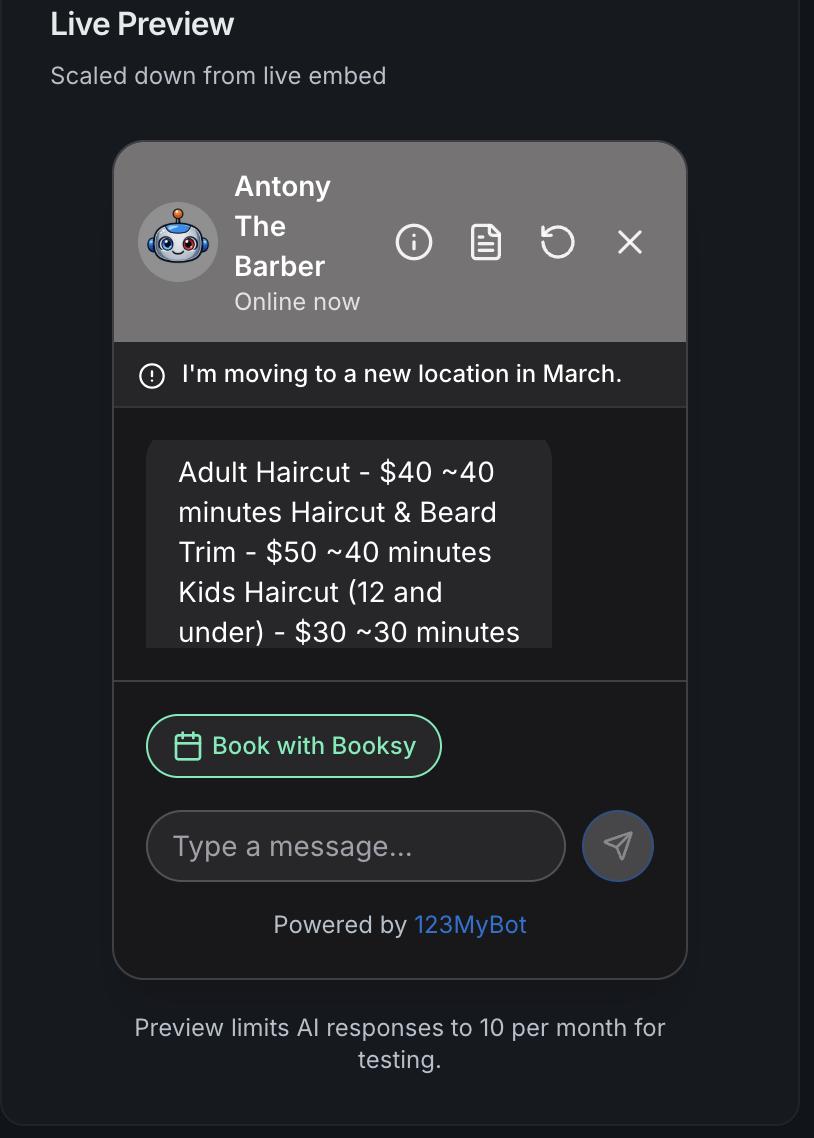This screenshot has height=1138, width=814.
Task: Focus the Type a message field
Action: pyautogui.click(x=356, y=846)
